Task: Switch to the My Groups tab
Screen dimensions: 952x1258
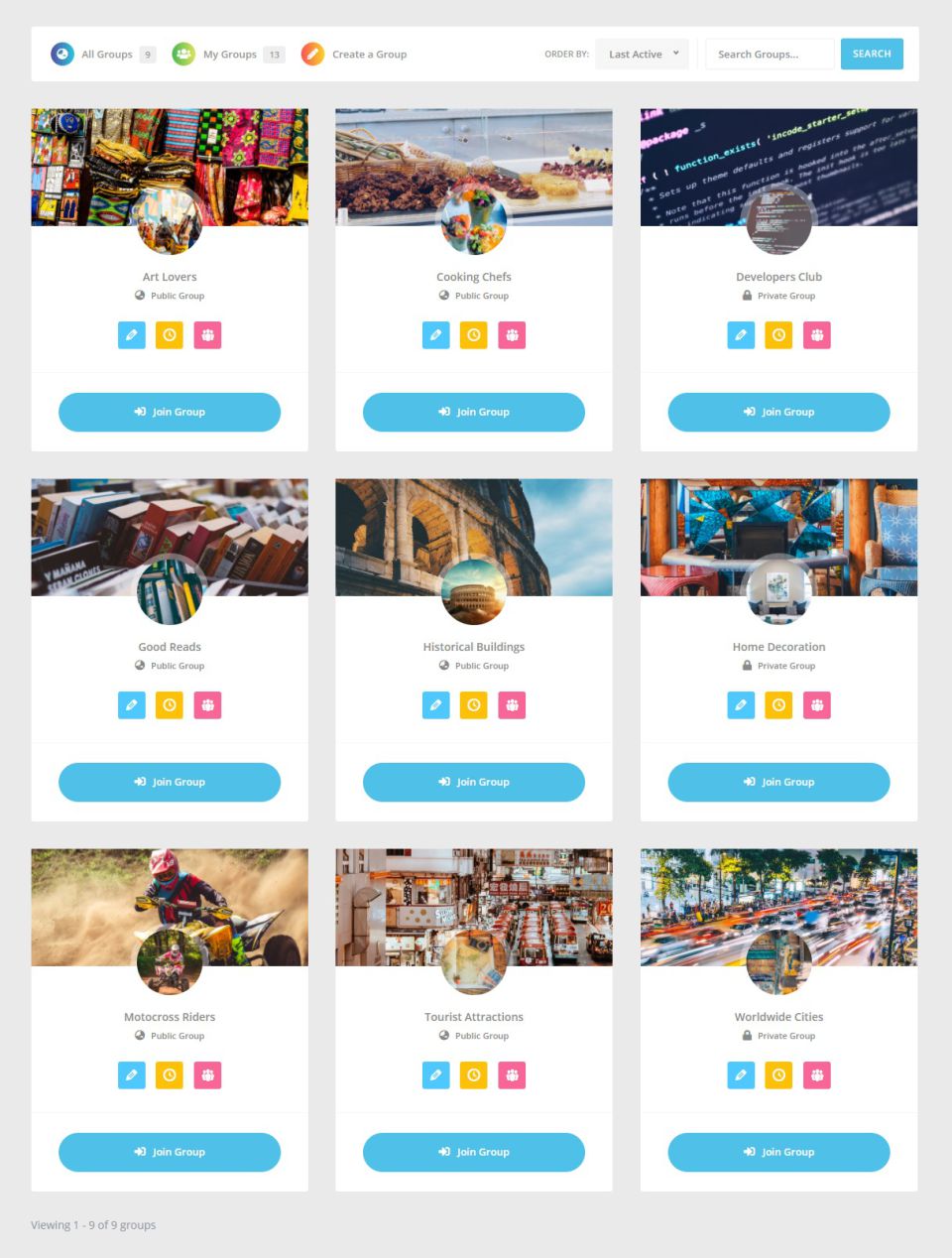Action: point(227,55)
